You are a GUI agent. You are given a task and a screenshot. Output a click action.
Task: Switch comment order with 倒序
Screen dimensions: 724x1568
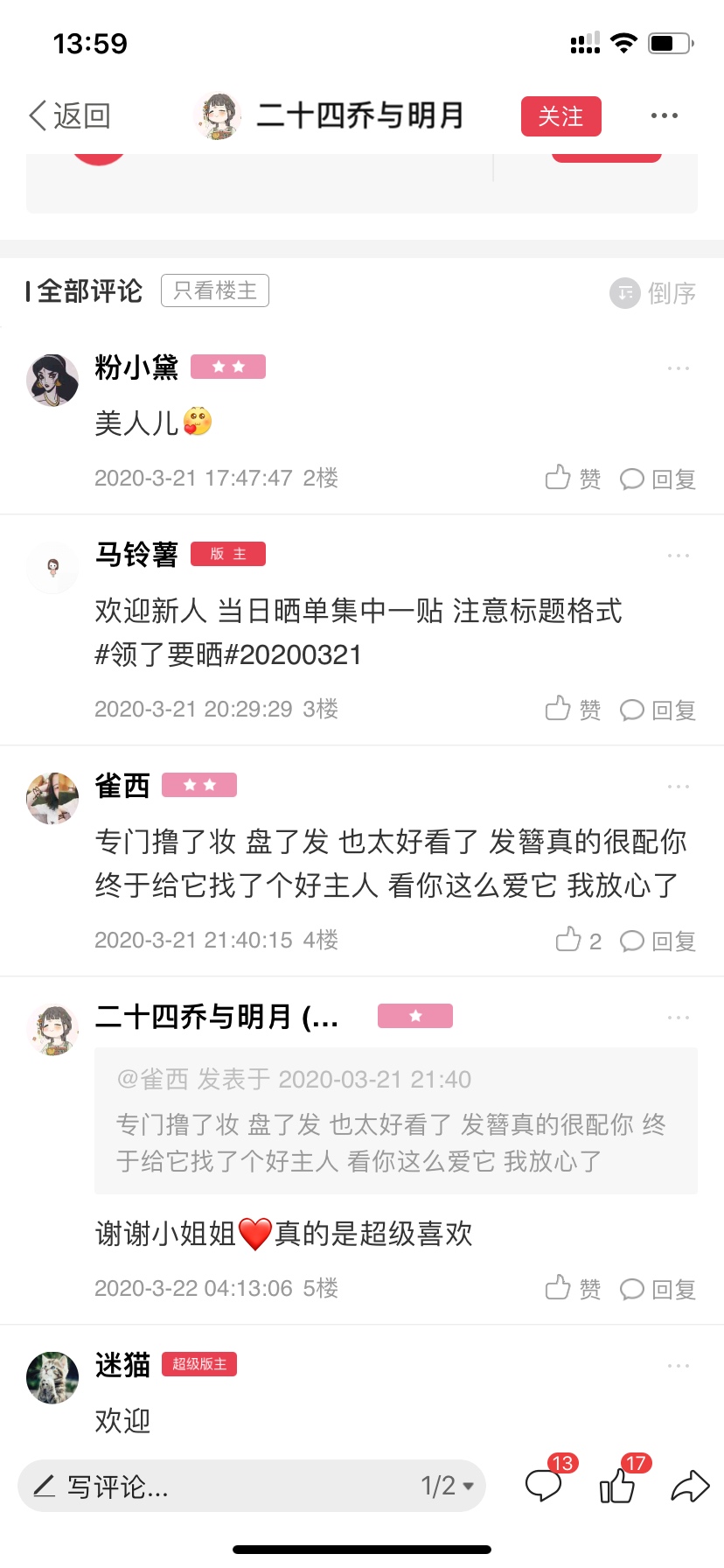pos(653,293)
